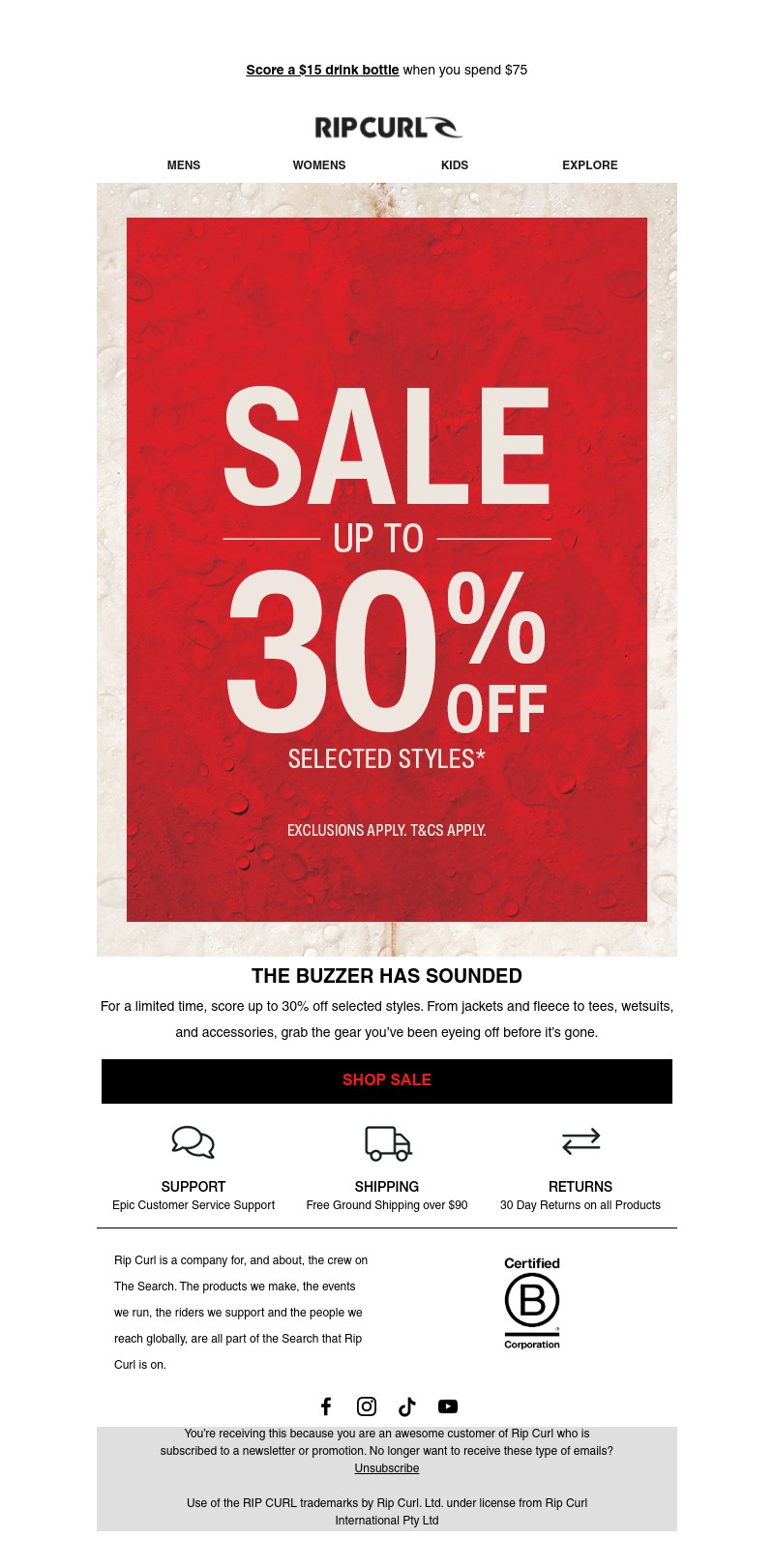Click the Support chat bubbles icon
Screen dimensions: 774x1568
coord(193,1142)
